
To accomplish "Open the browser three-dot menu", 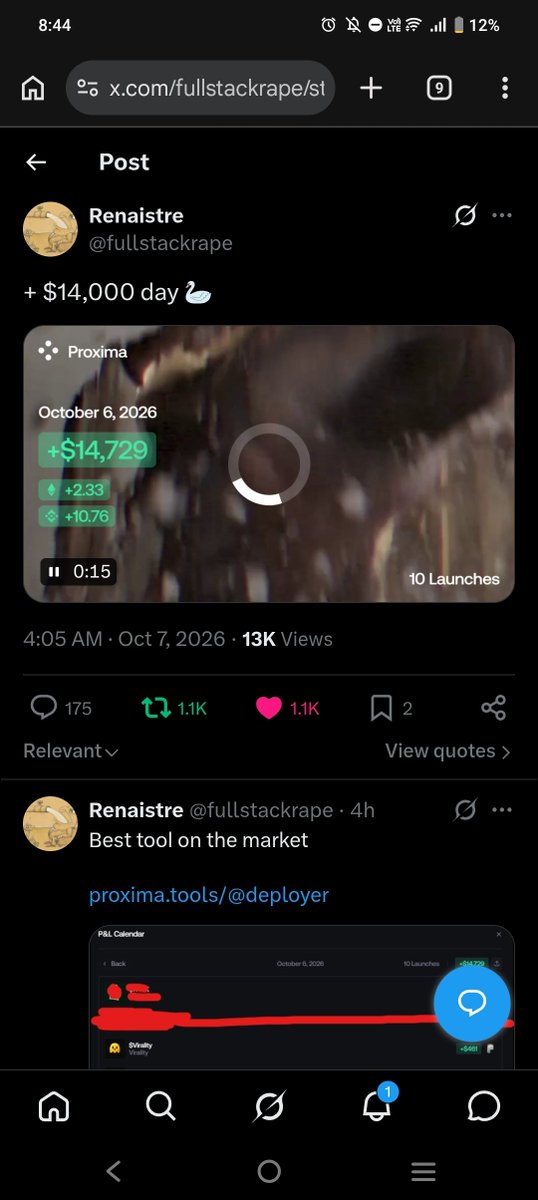I will [505, 88].
